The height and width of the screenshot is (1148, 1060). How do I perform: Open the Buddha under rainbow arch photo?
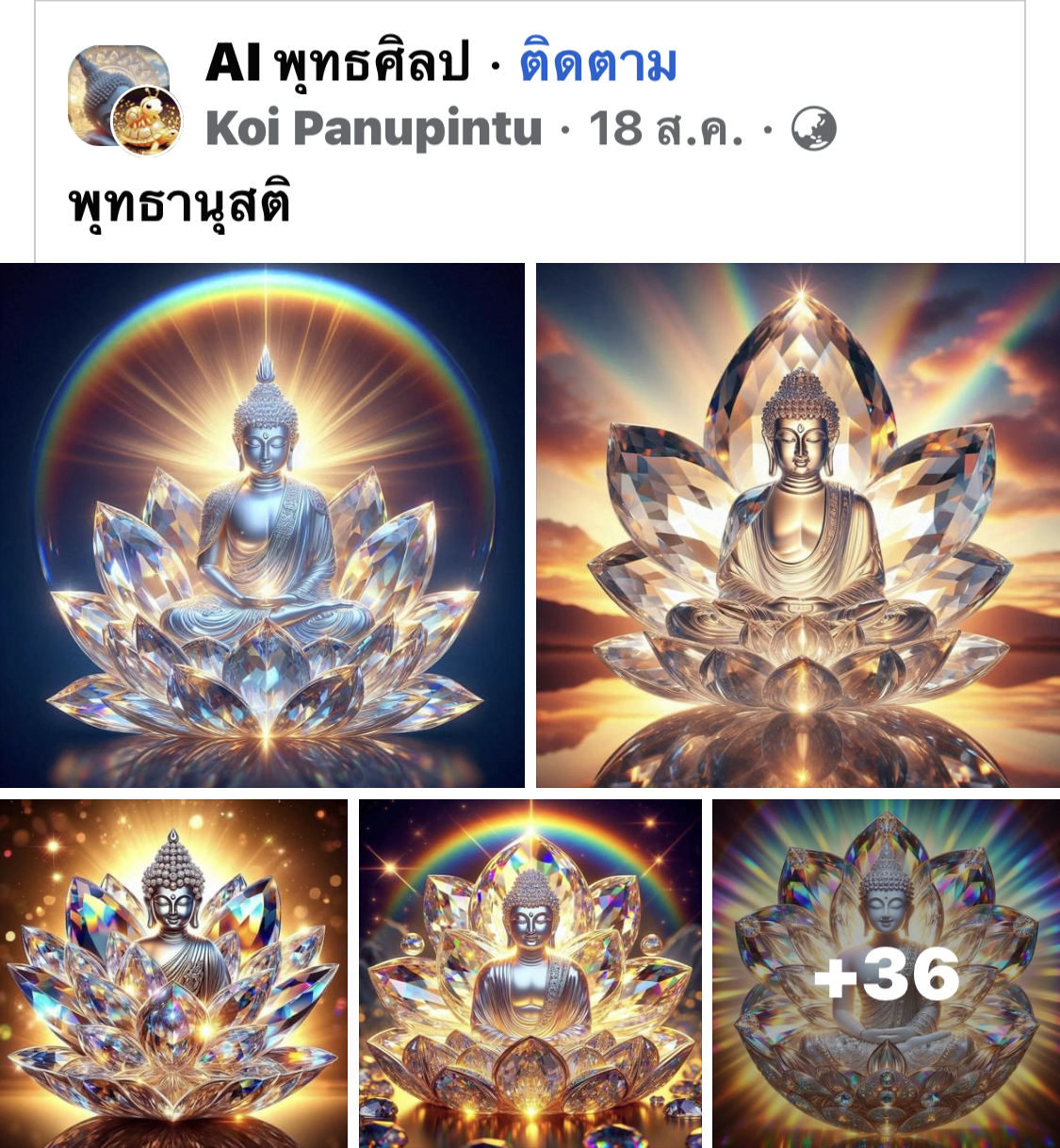click(x=530, y=973)
